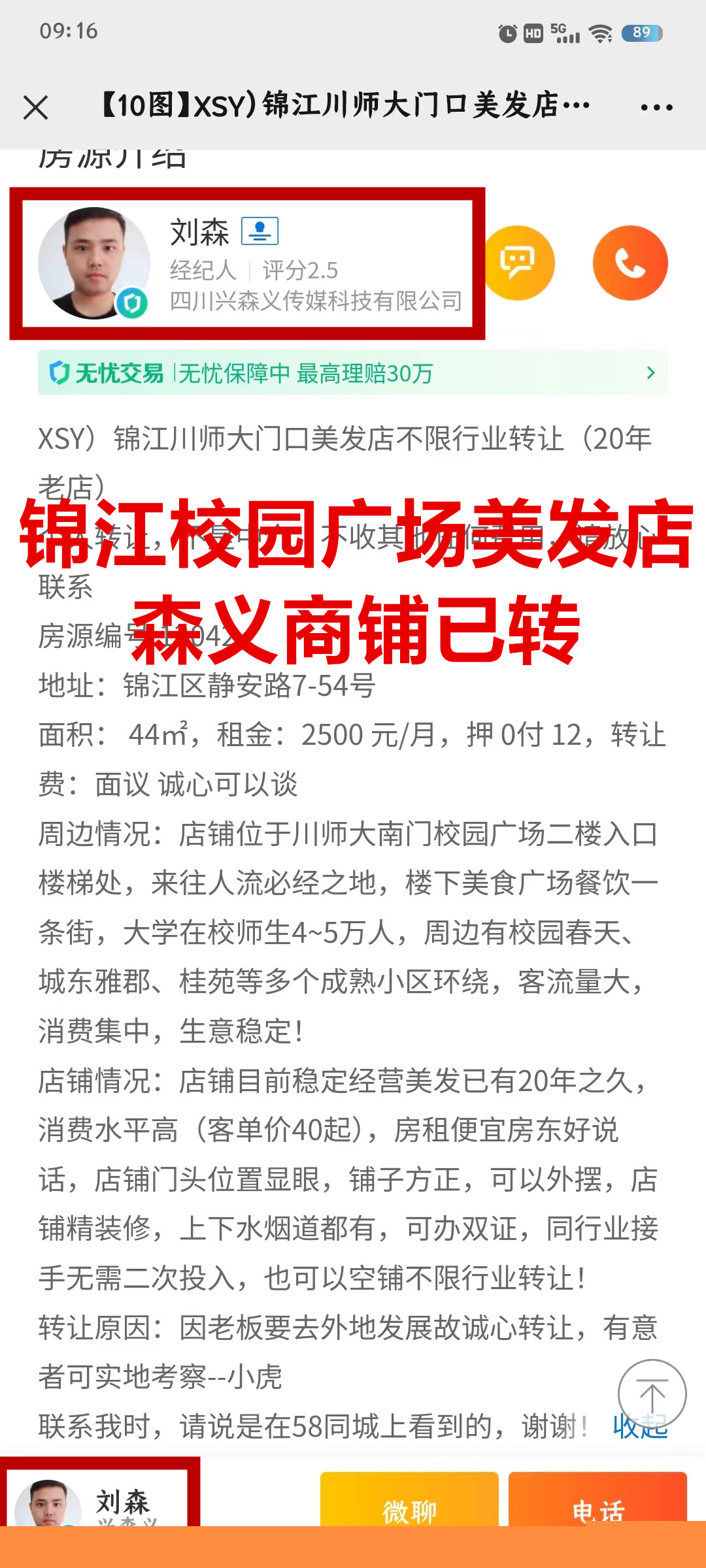Open agent 刘森's profile card
The width and height of the screenshot is (706, 1568).
point(247,264)
